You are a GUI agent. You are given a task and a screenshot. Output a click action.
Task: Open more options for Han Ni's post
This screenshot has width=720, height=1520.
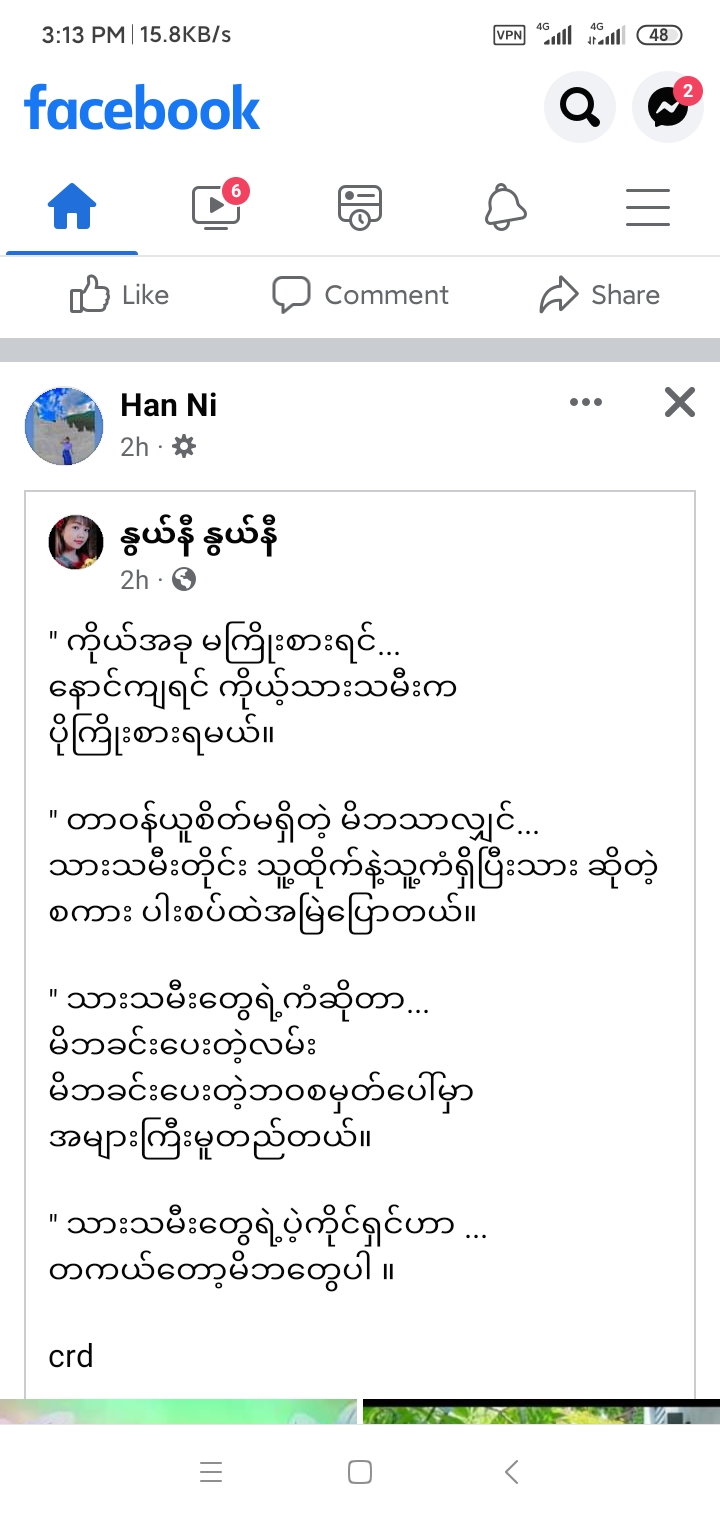click(586, 403)
